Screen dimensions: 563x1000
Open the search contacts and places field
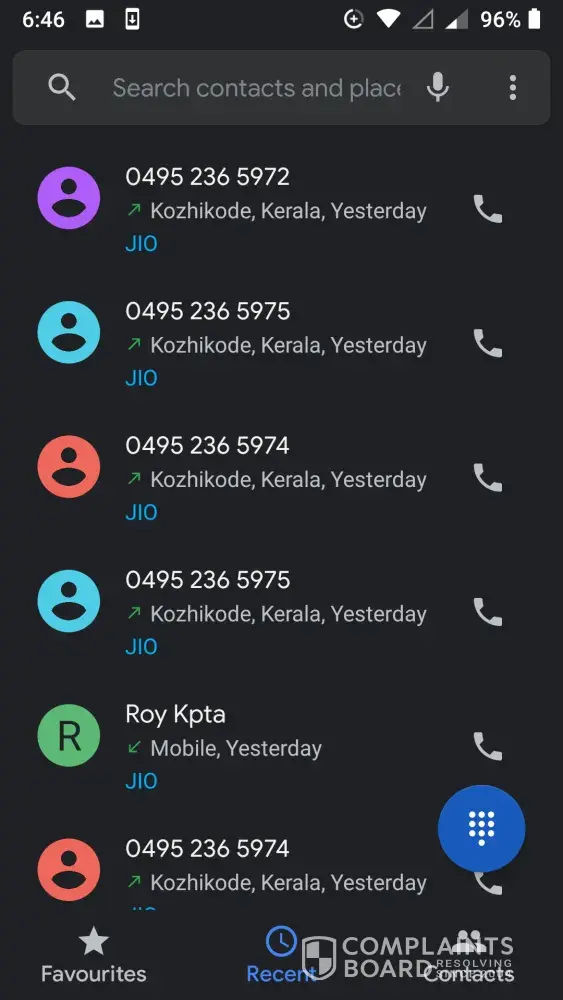256,87
